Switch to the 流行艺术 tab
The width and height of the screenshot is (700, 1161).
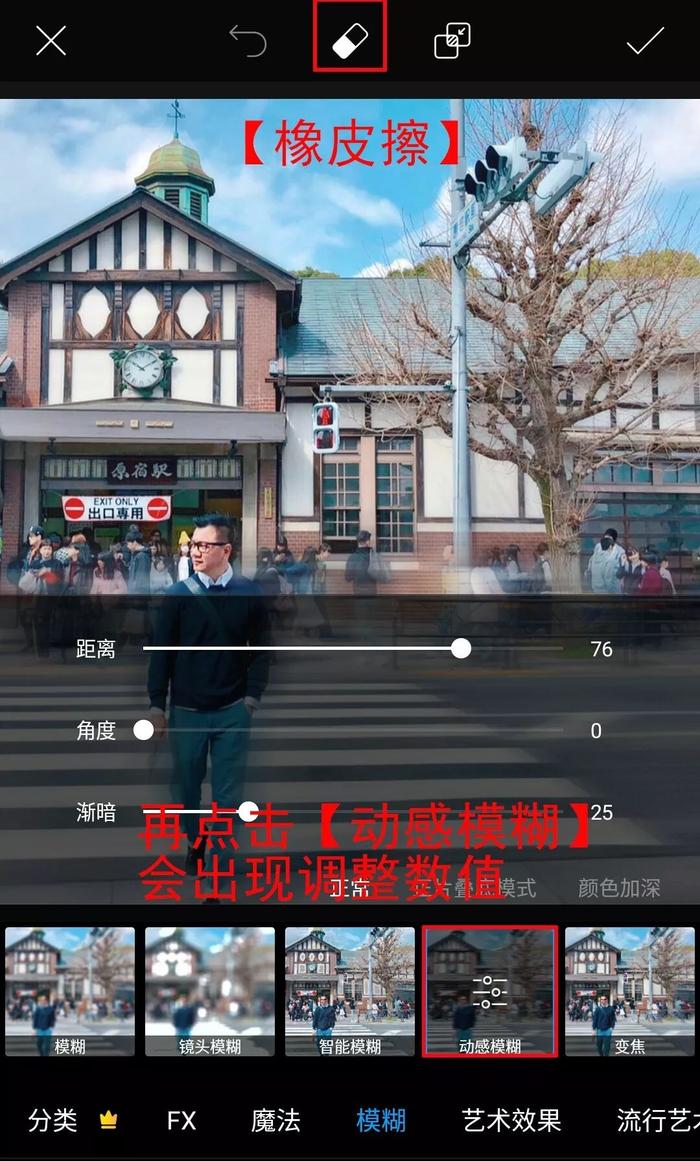pyautogui.click(x=658, y=1120)
